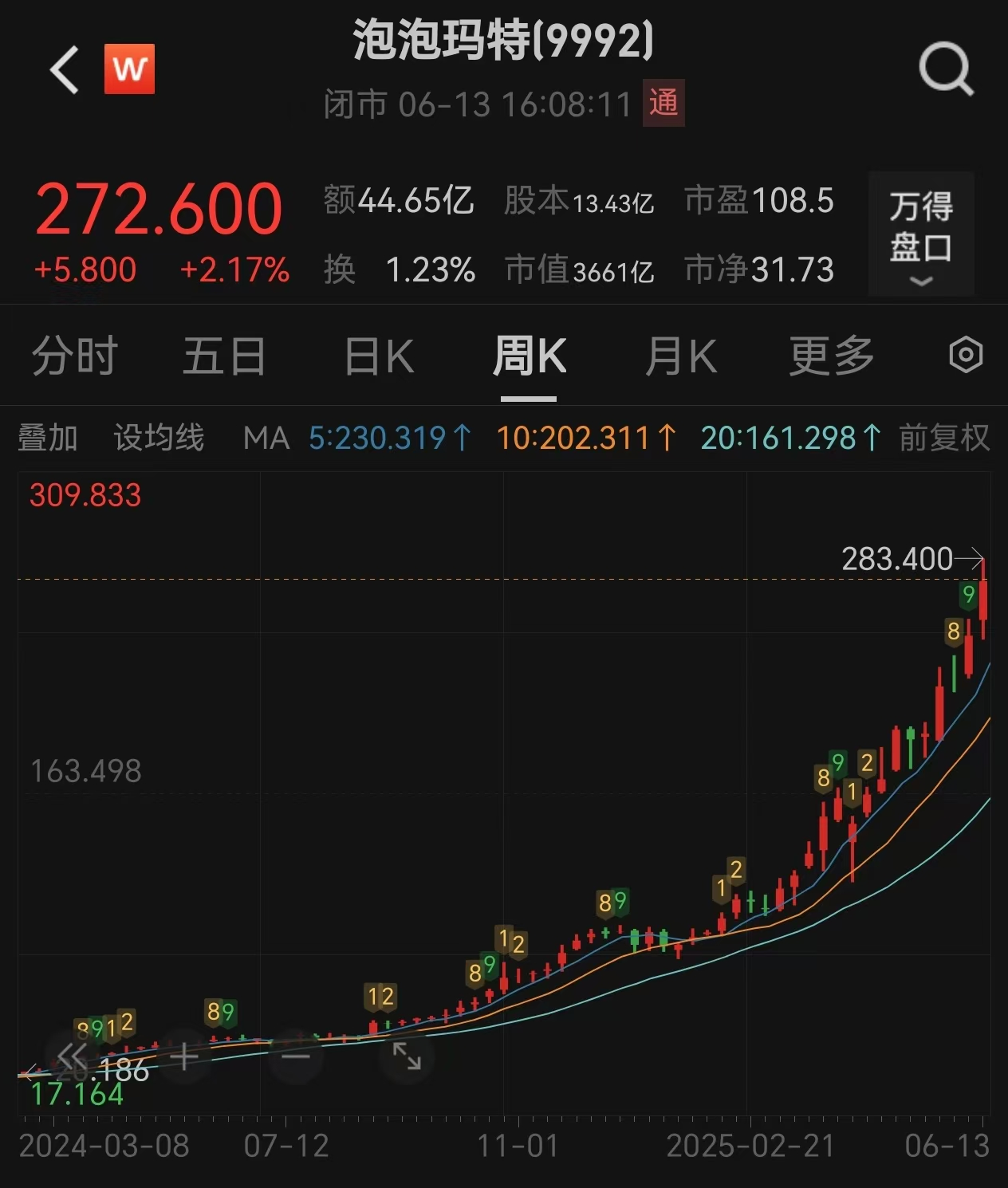Switch to the 月K chart tab

pos(680,356)
